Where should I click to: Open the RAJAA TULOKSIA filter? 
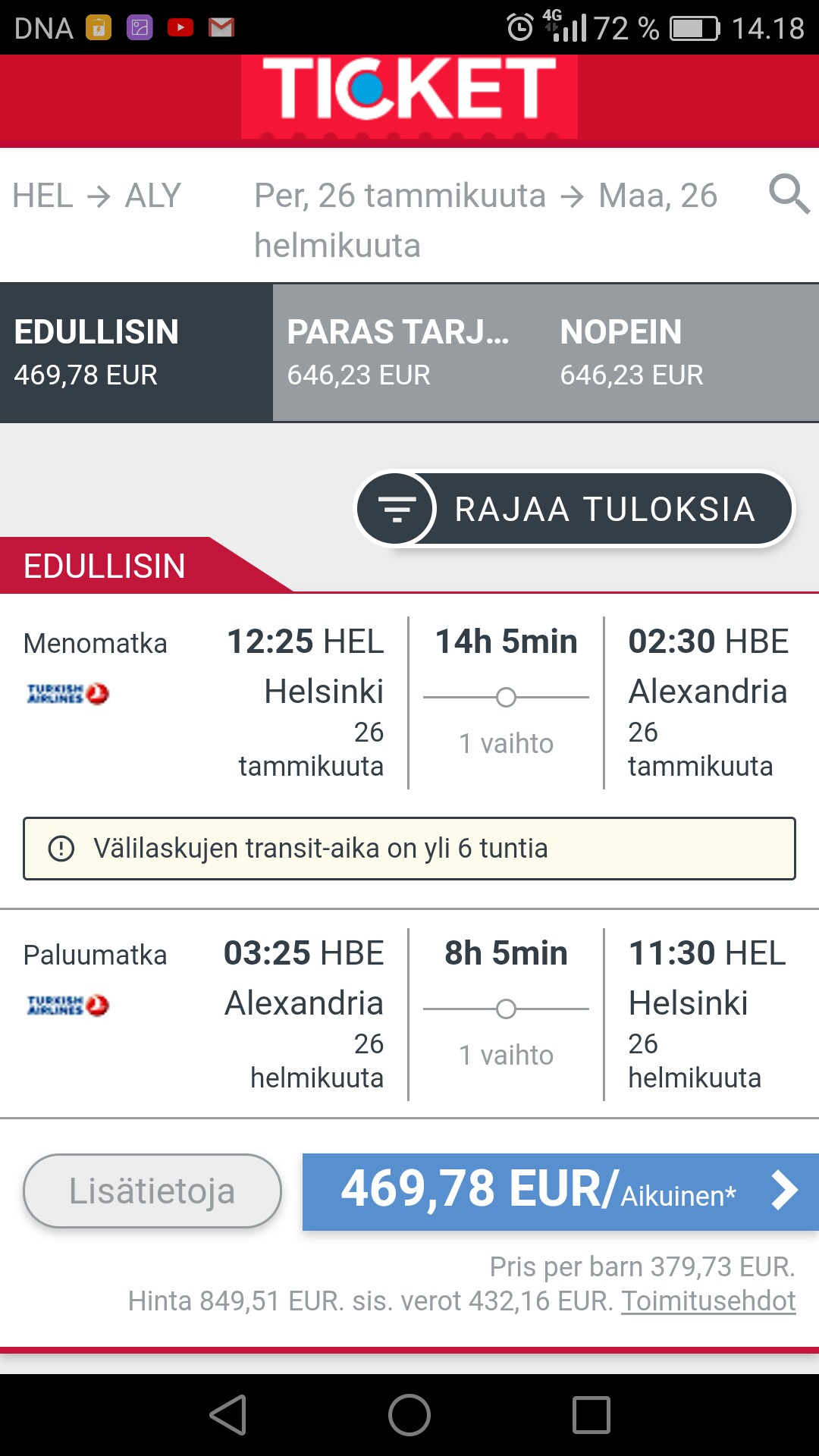click(574, 509)
